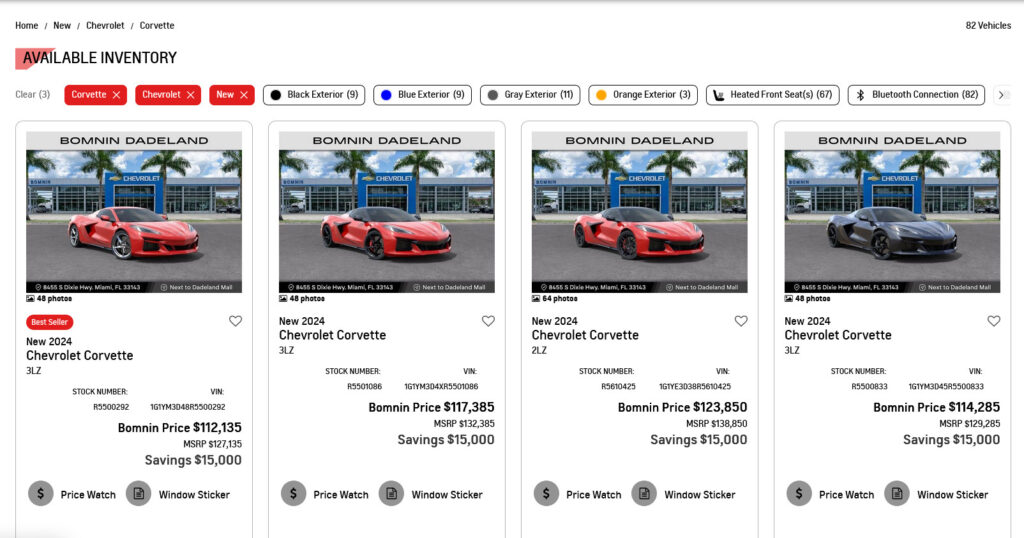Select the Gray Exterior chip
The image size is (1024, 538).
coord(530,95)
